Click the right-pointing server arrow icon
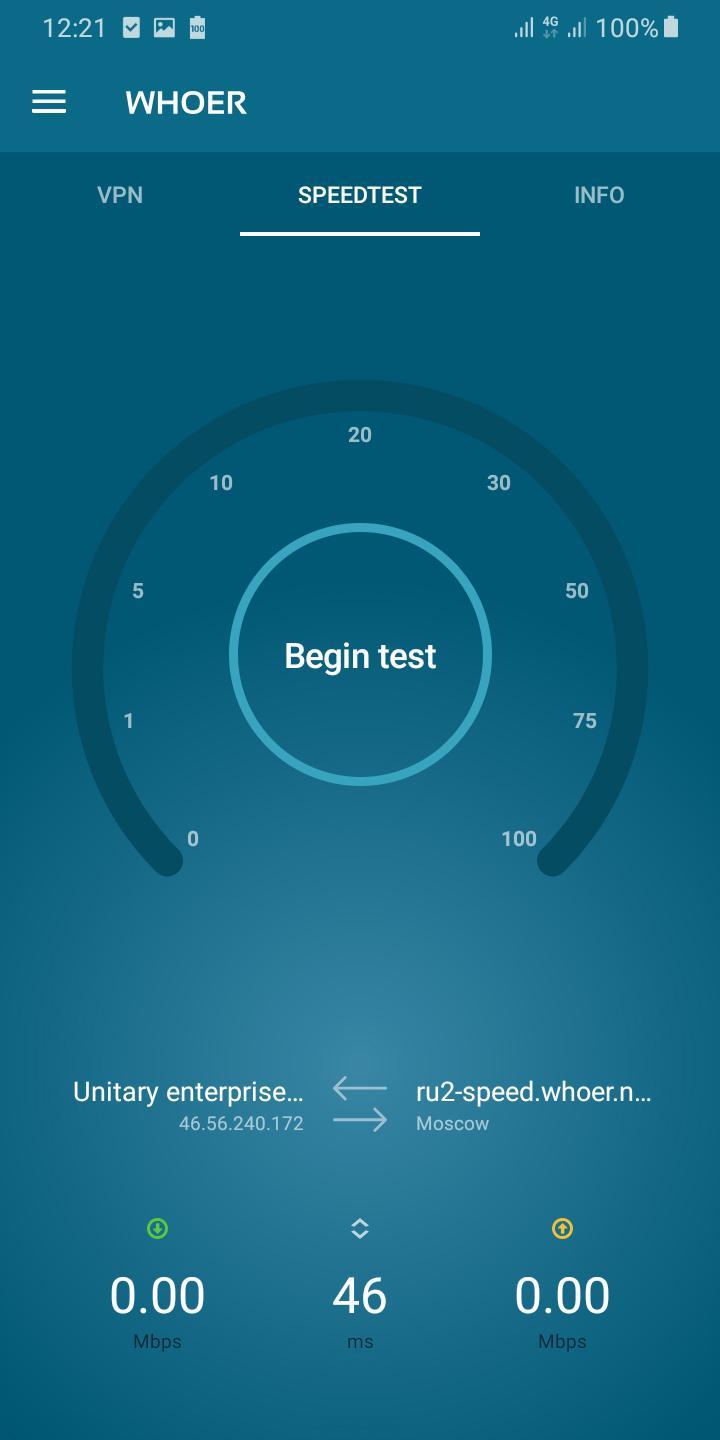 [x=360, y=1122]
